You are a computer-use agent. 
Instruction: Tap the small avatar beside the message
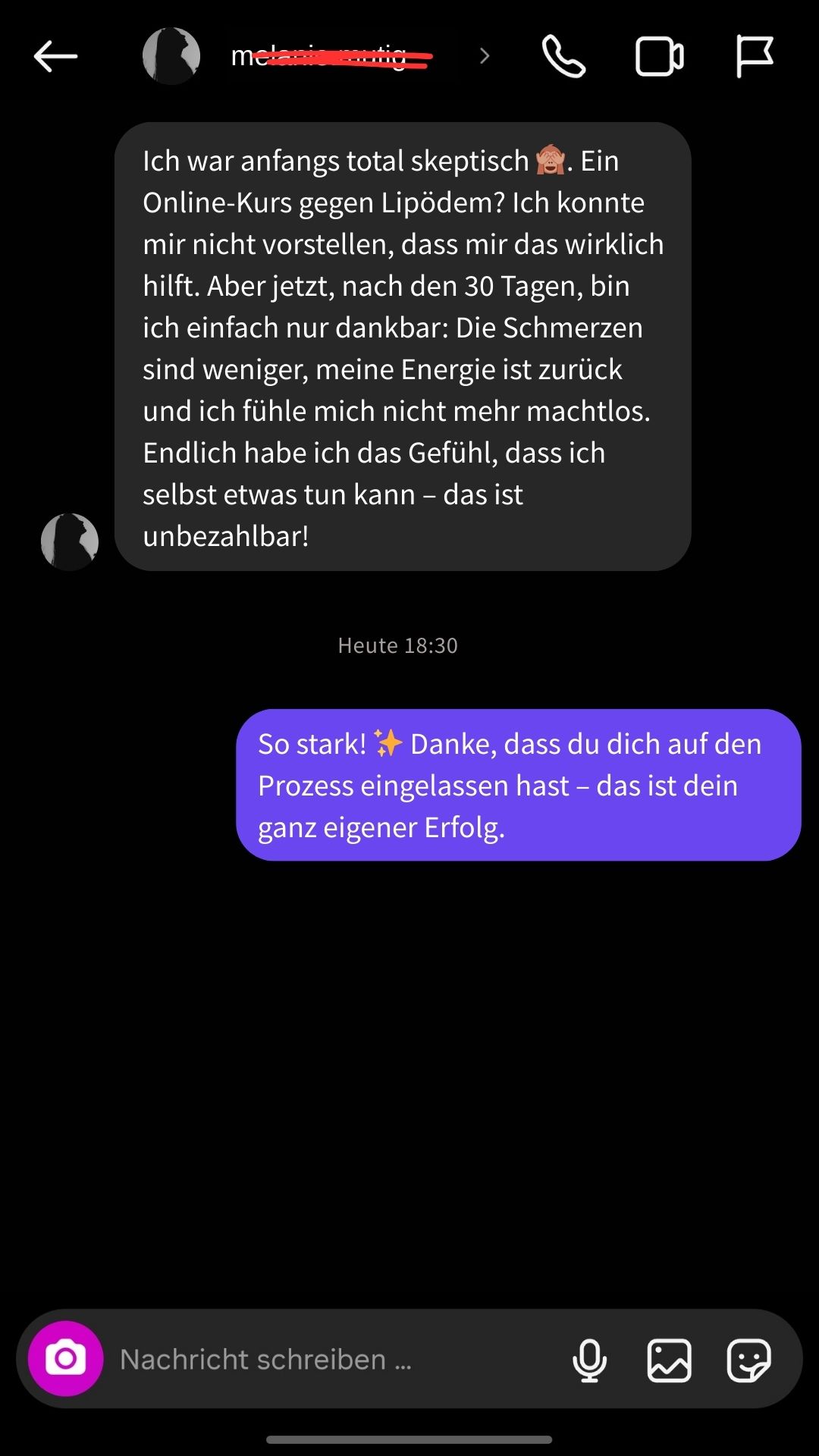click(x=70, y=542)
